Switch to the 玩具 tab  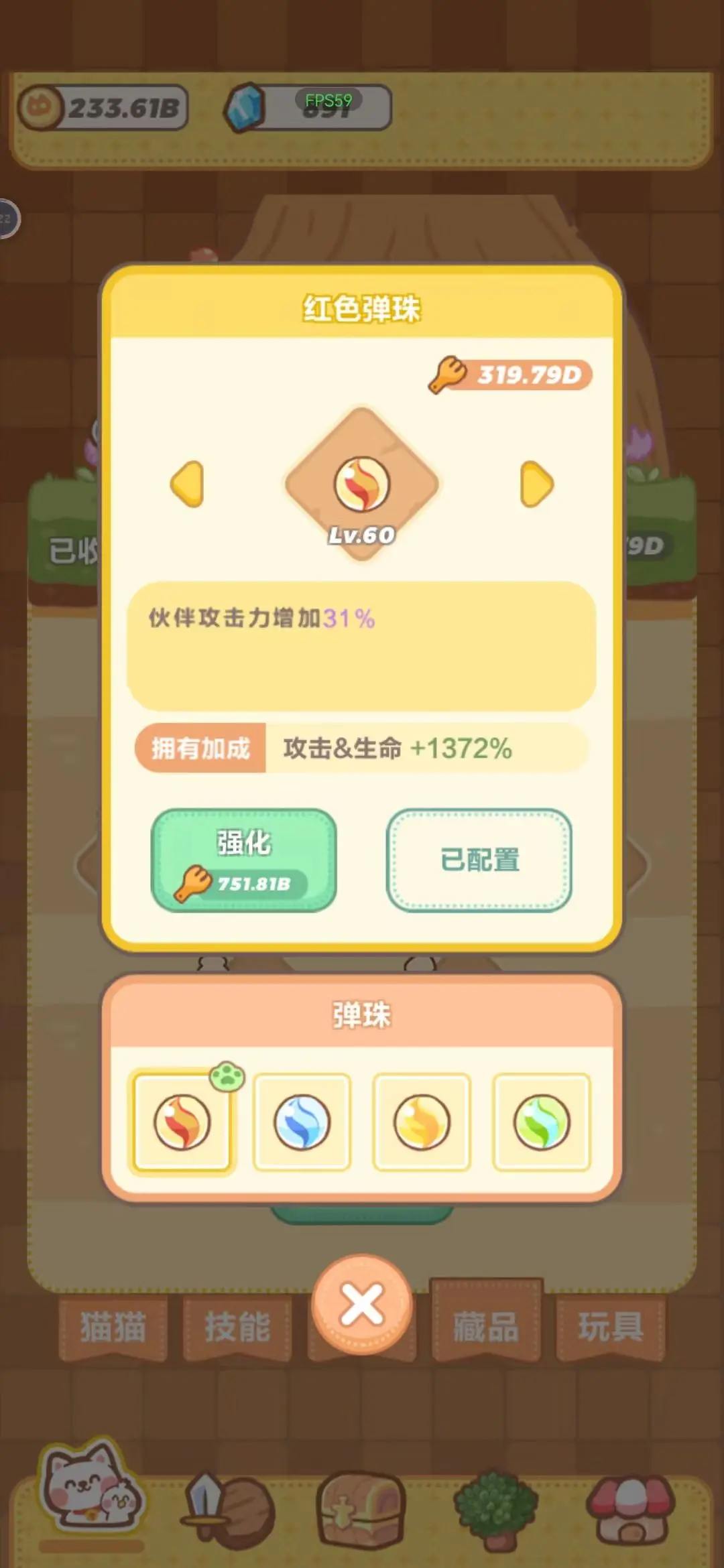tap(612, 1328)
